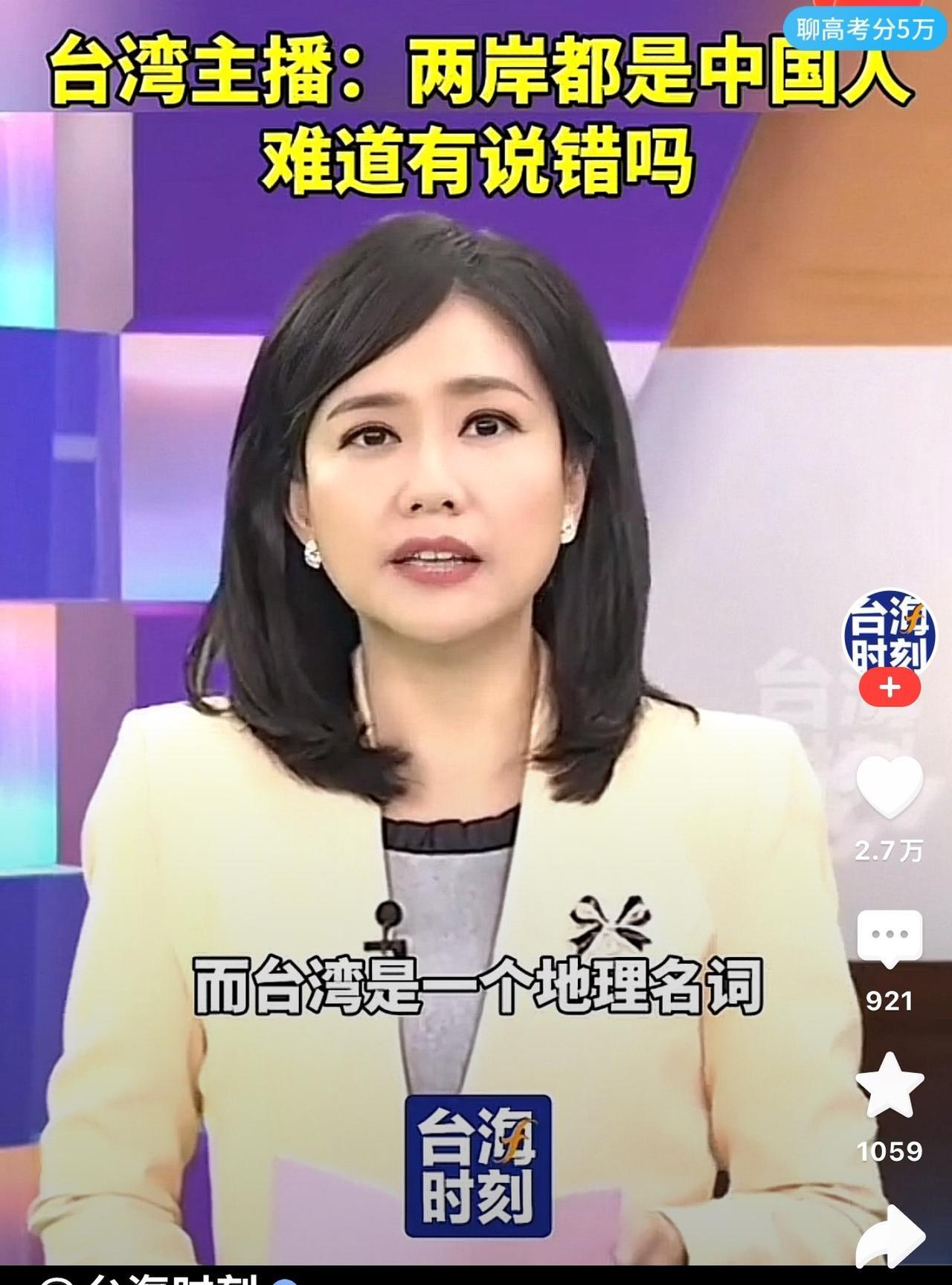Add video to favorites via star
Screen dimensions: 952x1285
point(890,1086)
